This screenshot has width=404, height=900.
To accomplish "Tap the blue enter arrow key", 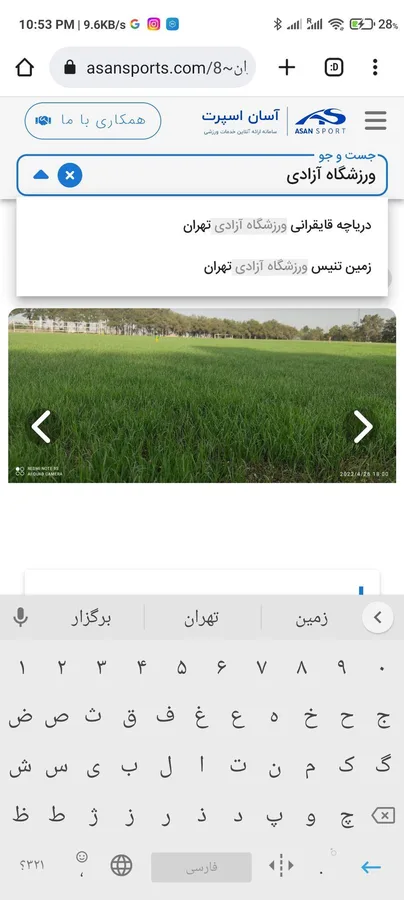I will [x=371, y=867].
